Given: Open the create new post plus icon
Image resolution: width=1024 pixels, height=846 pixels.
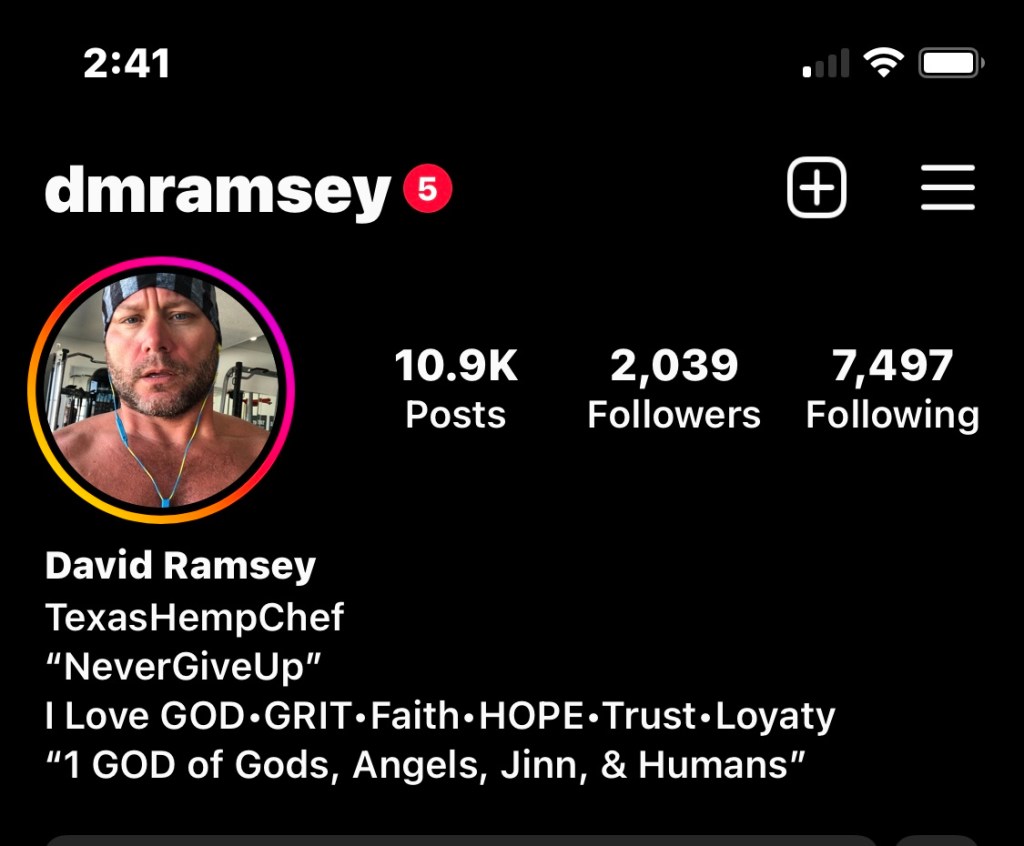Looking at the screenshot, I should (816, 187).
